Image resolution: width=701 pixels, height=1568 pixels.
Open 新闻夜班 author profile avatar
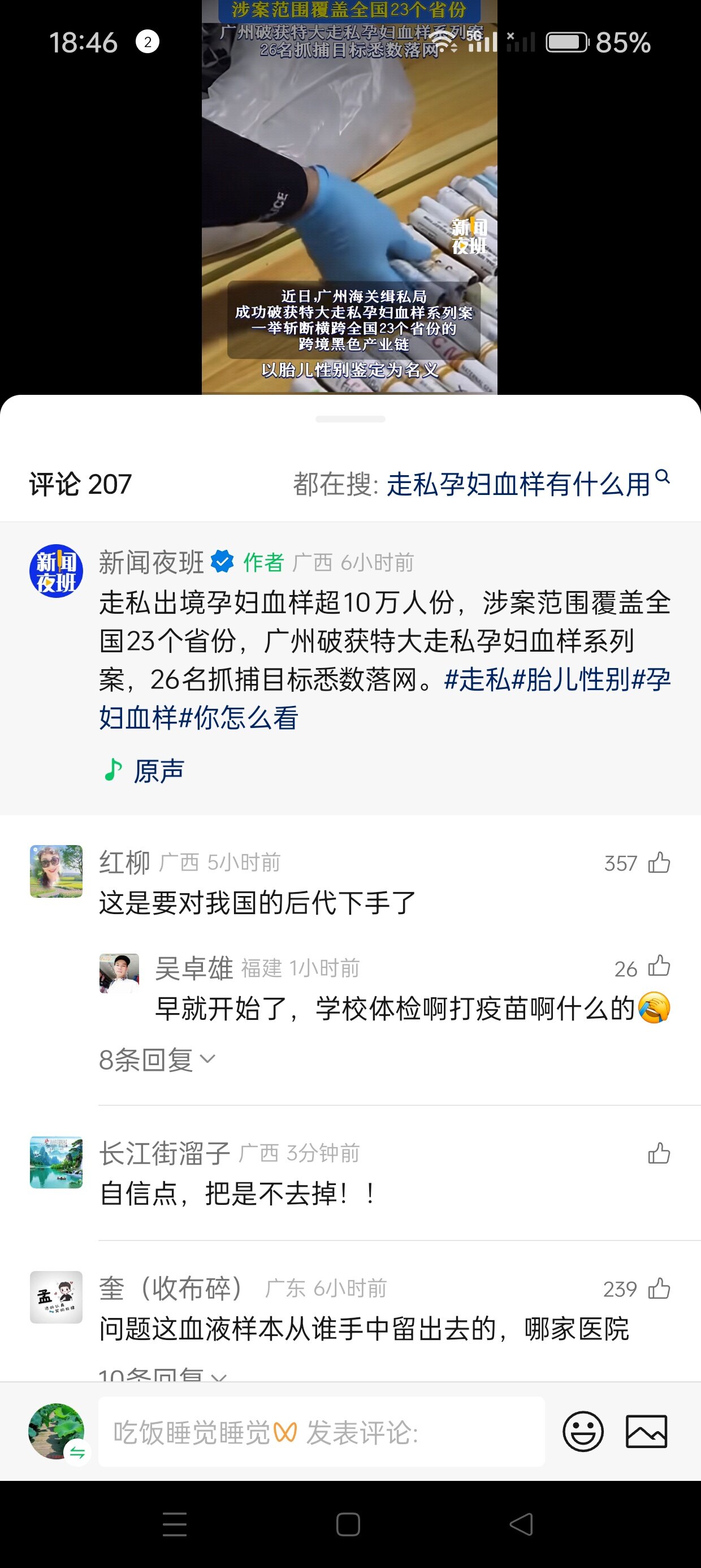(x=56, y=571)
